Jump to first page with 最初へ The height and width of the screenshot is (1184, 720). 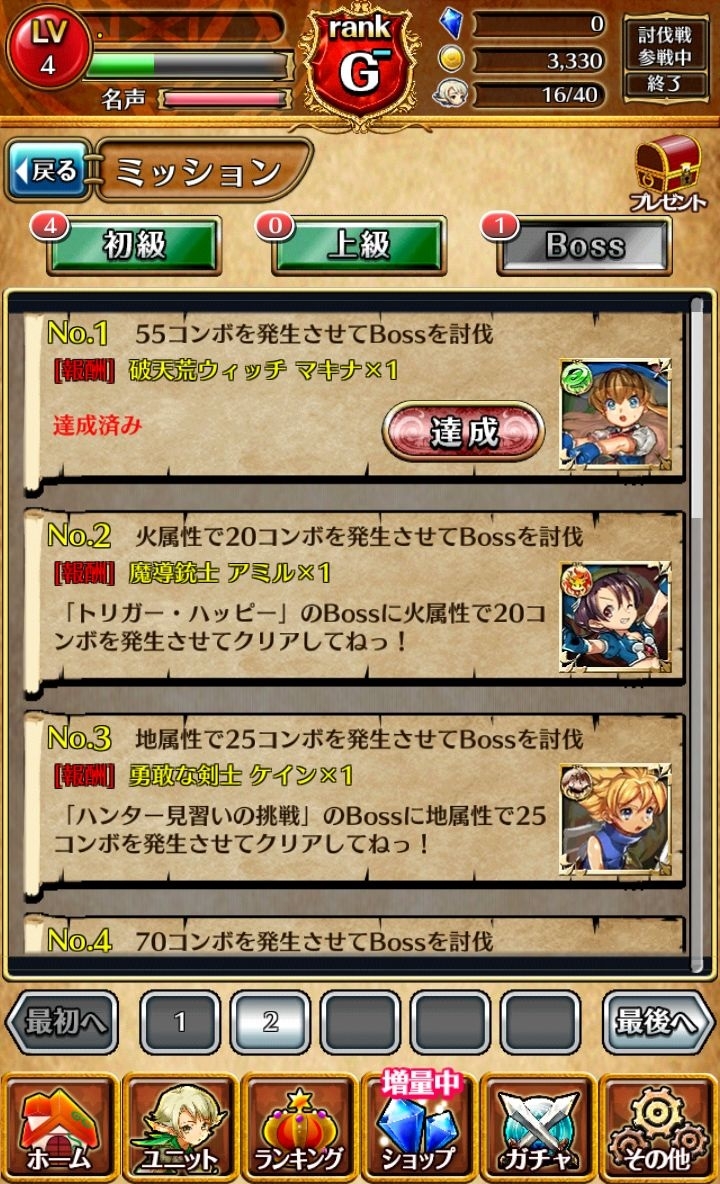[x=62, y=1022]
